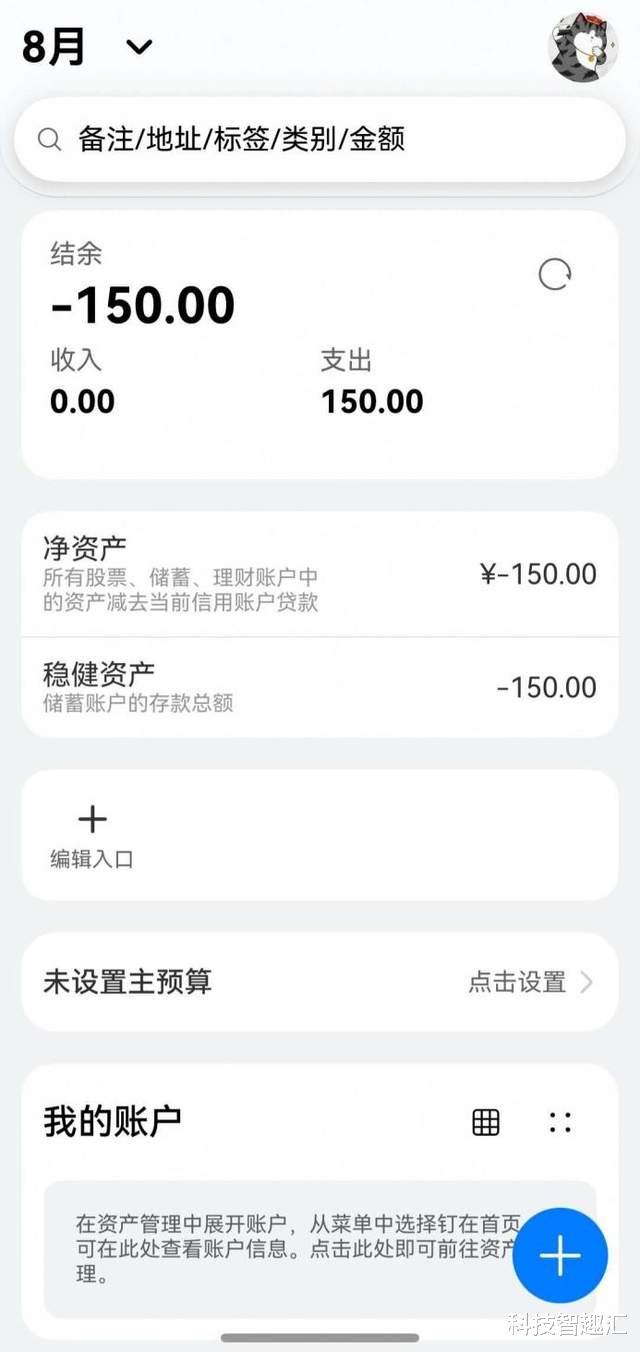Add a new record with the plus button
This screenshot has width=640, height=1352.
(x=560, y=1256)
